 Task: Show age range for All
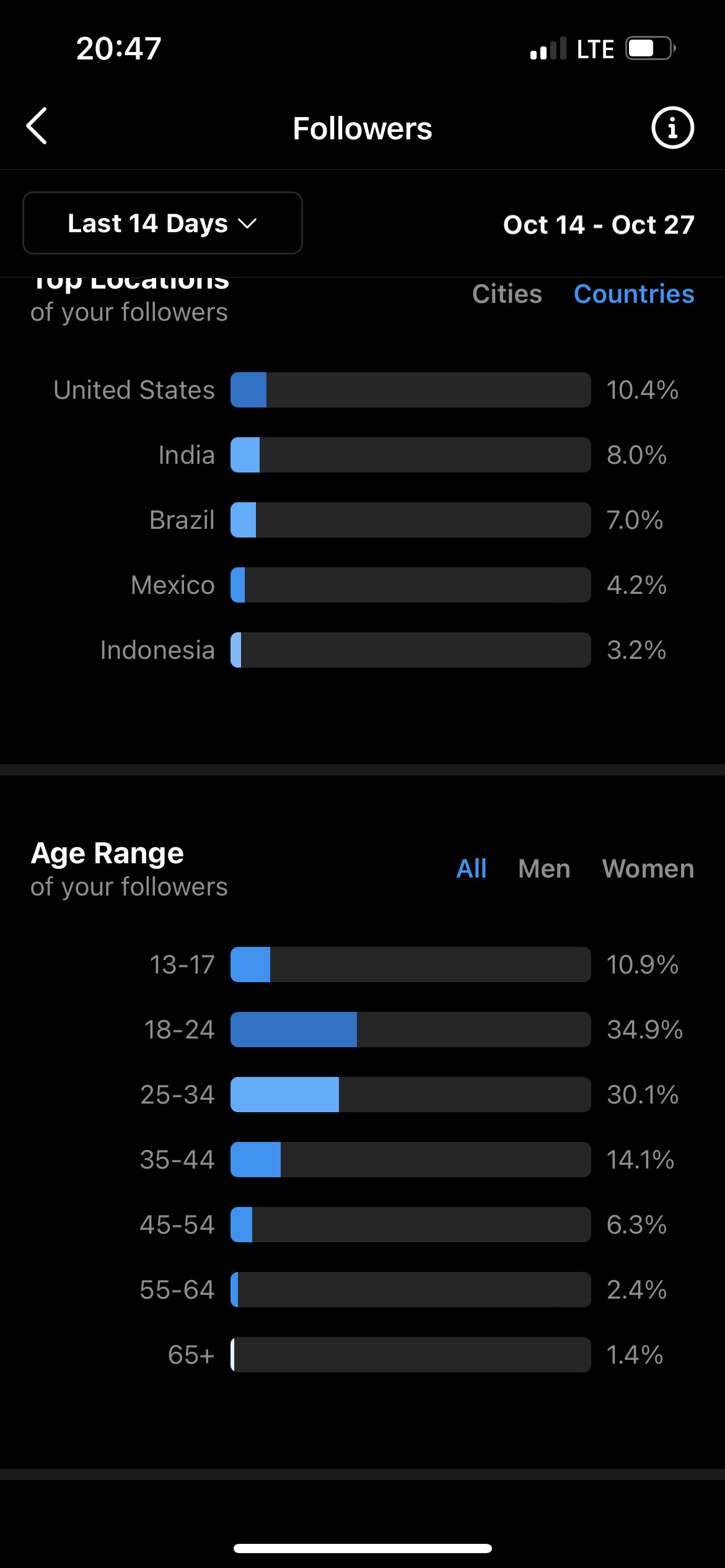(472, 869)
